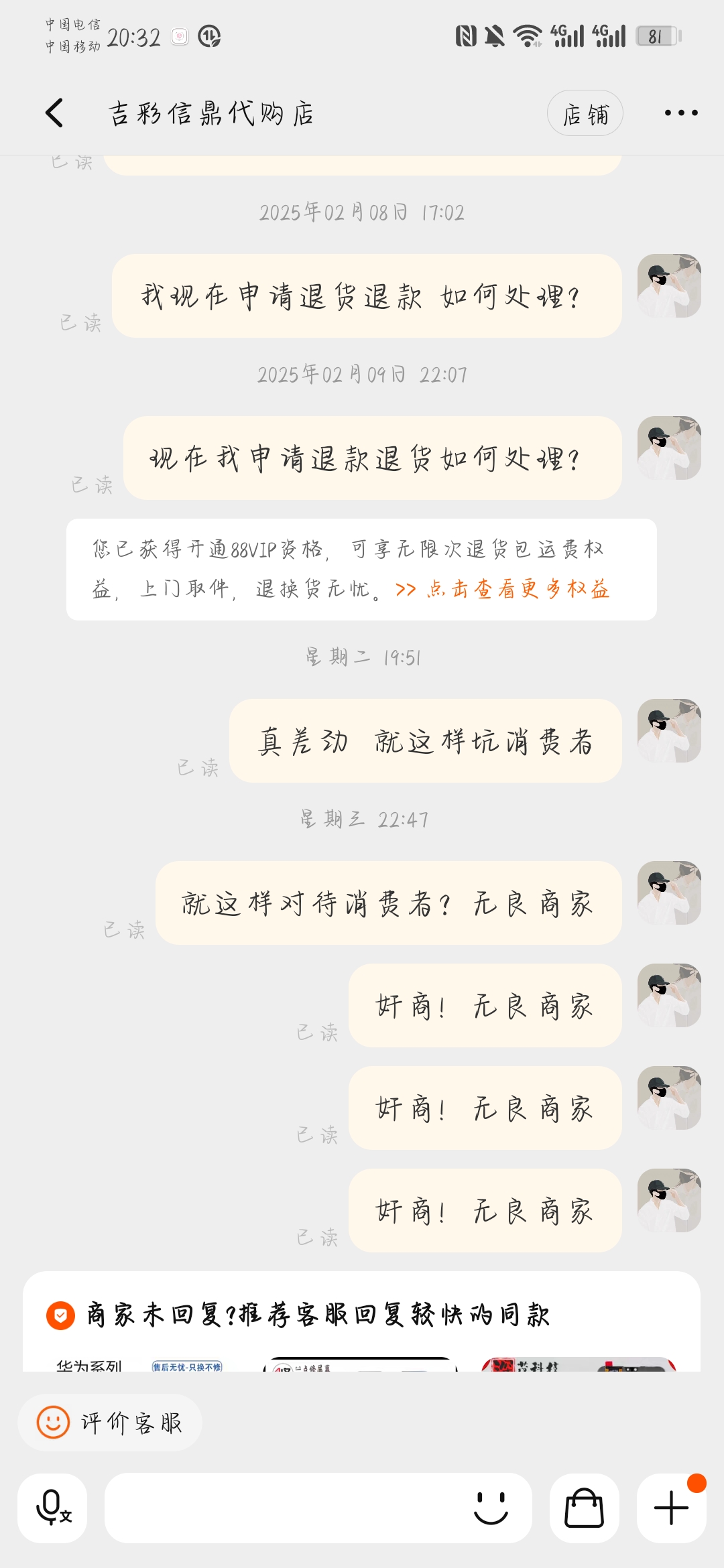Tap the back arrow to leave chat

click(54, 113)
